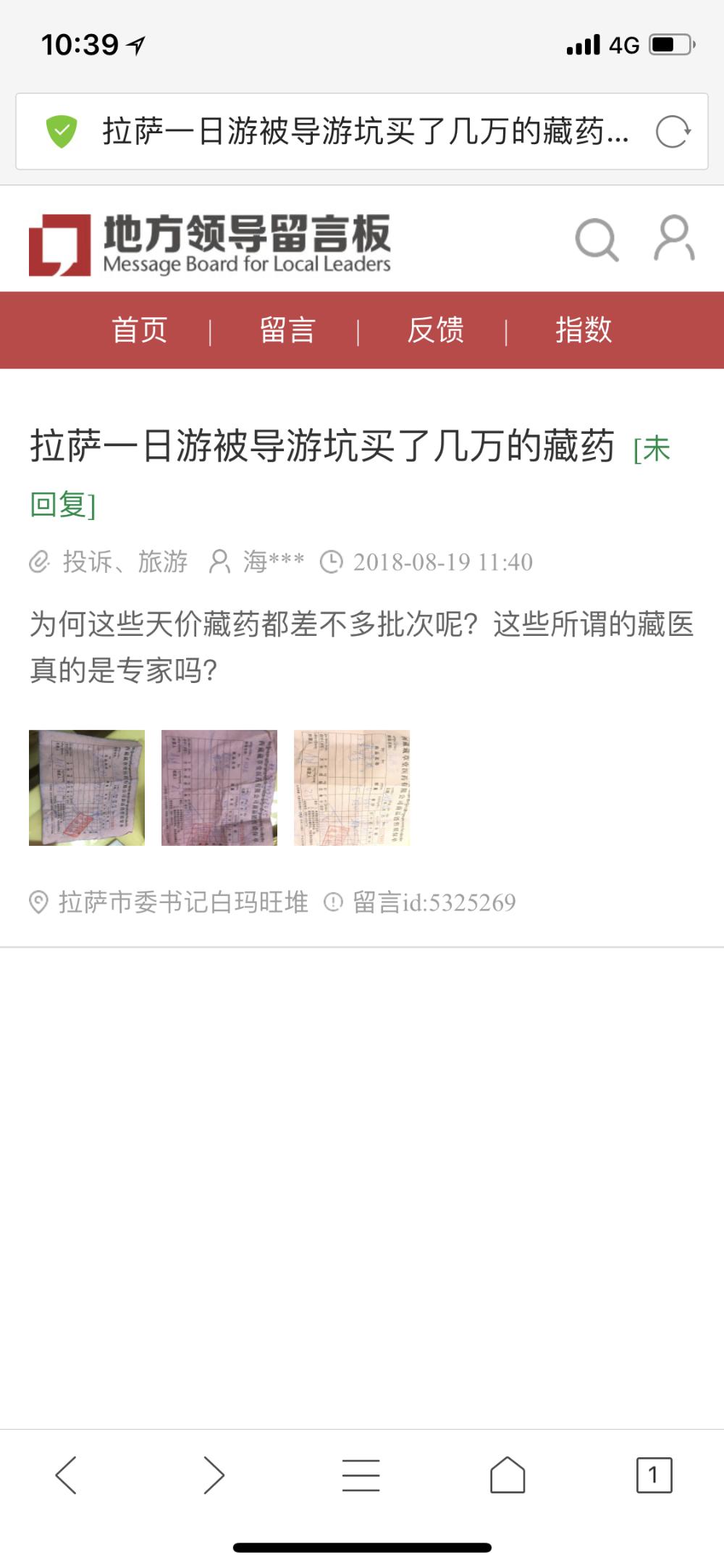Go to the 首页 tab
The width and height of the screenshot is (724, 1568).
click(x=140, y=330)
